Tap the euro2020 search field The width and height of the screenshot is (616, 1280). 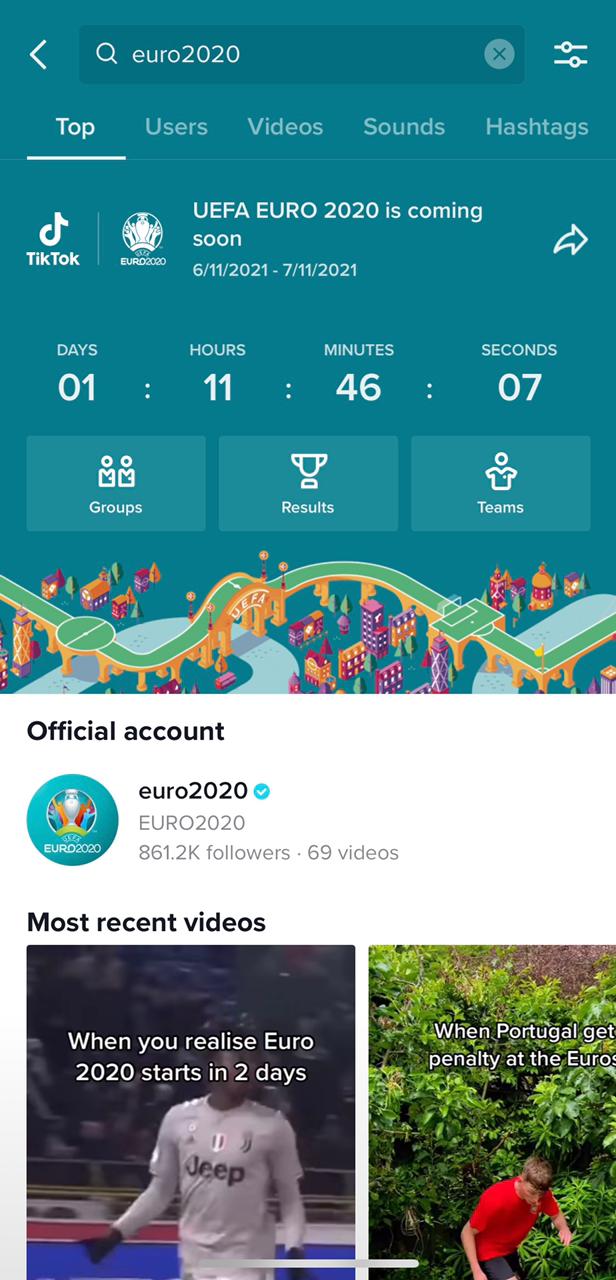coord(290,54)
